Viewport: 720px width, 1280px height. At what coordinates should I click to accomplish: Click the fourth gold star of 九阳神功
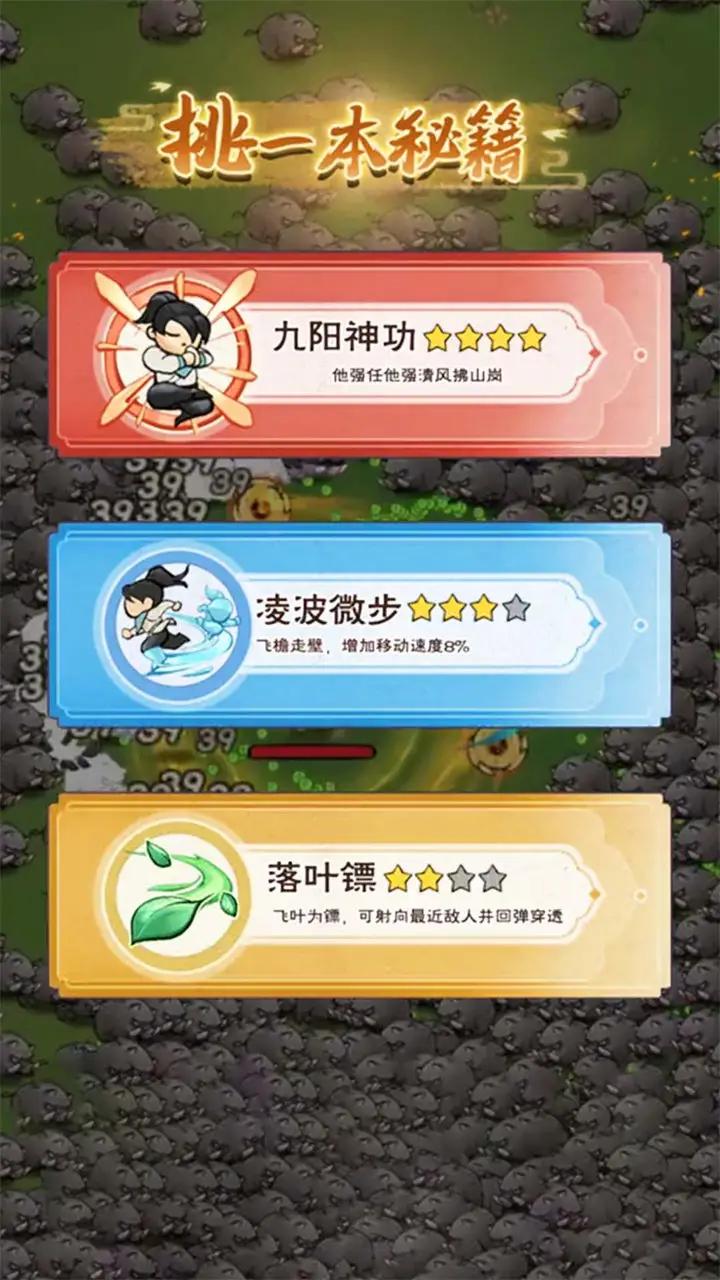point(530,340)
